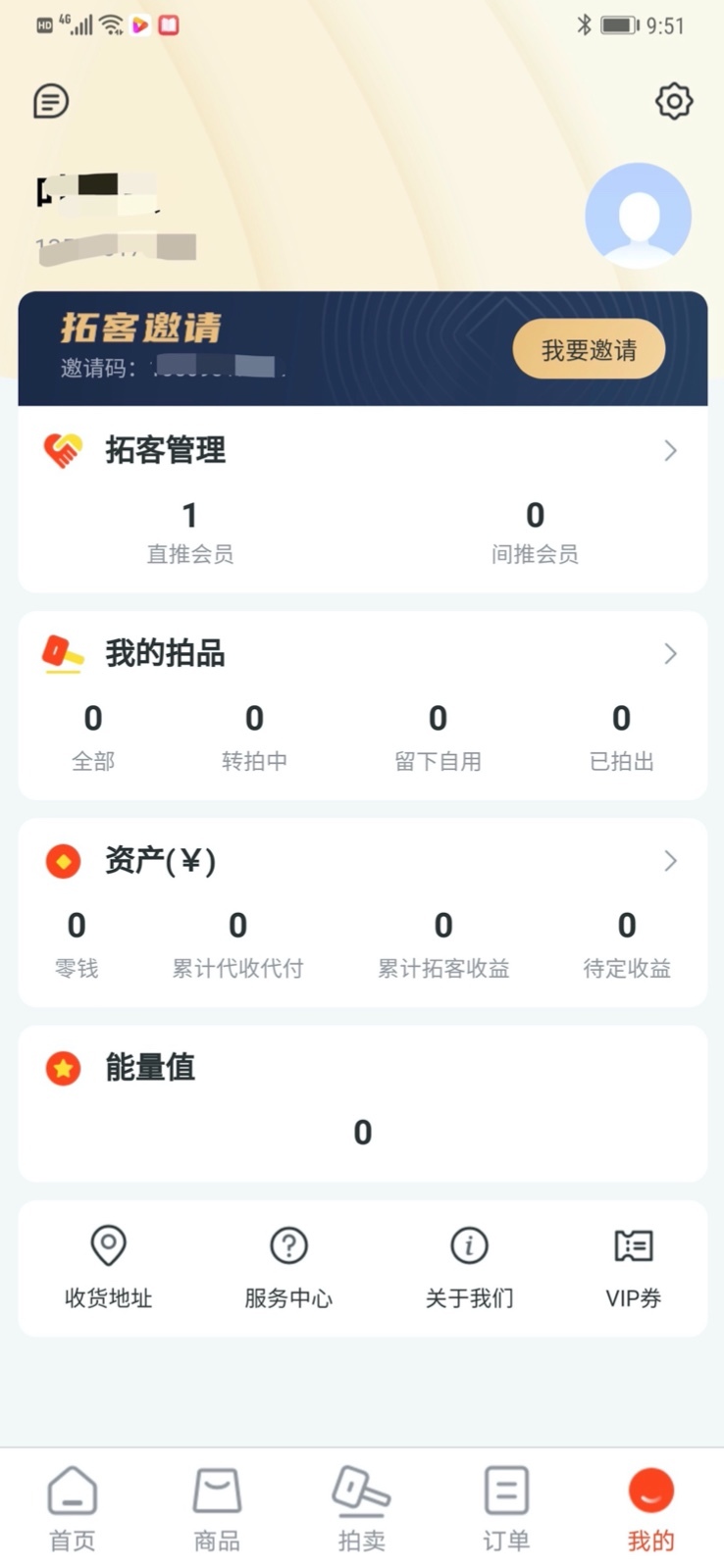Show 已拍出 sold items
The height and width of the screenshot is (1568, 724).
(621, 736)
